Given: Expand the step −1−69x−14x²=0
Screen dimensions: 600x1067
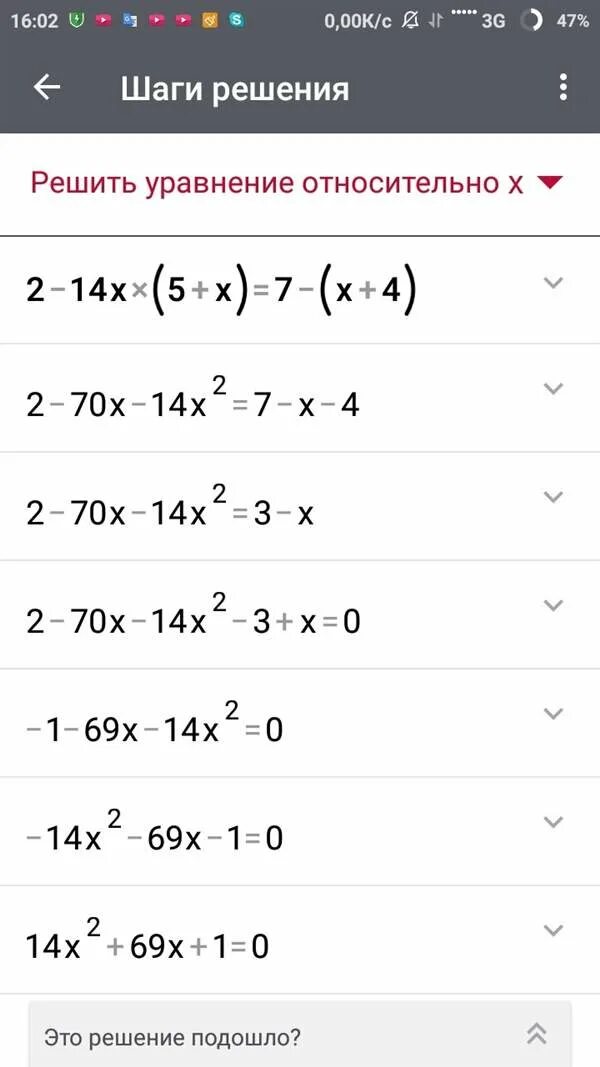Looking at the screenshot, I should pyautogui.click(x=553, y=713).
